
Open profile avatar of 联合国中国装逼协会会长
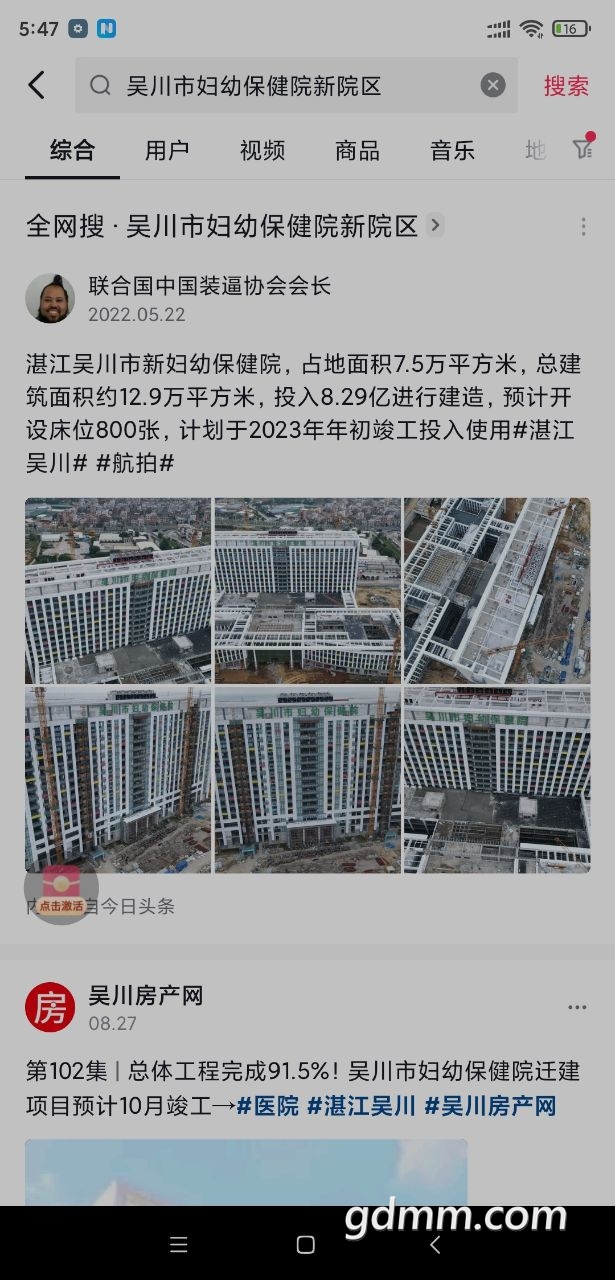50,298
